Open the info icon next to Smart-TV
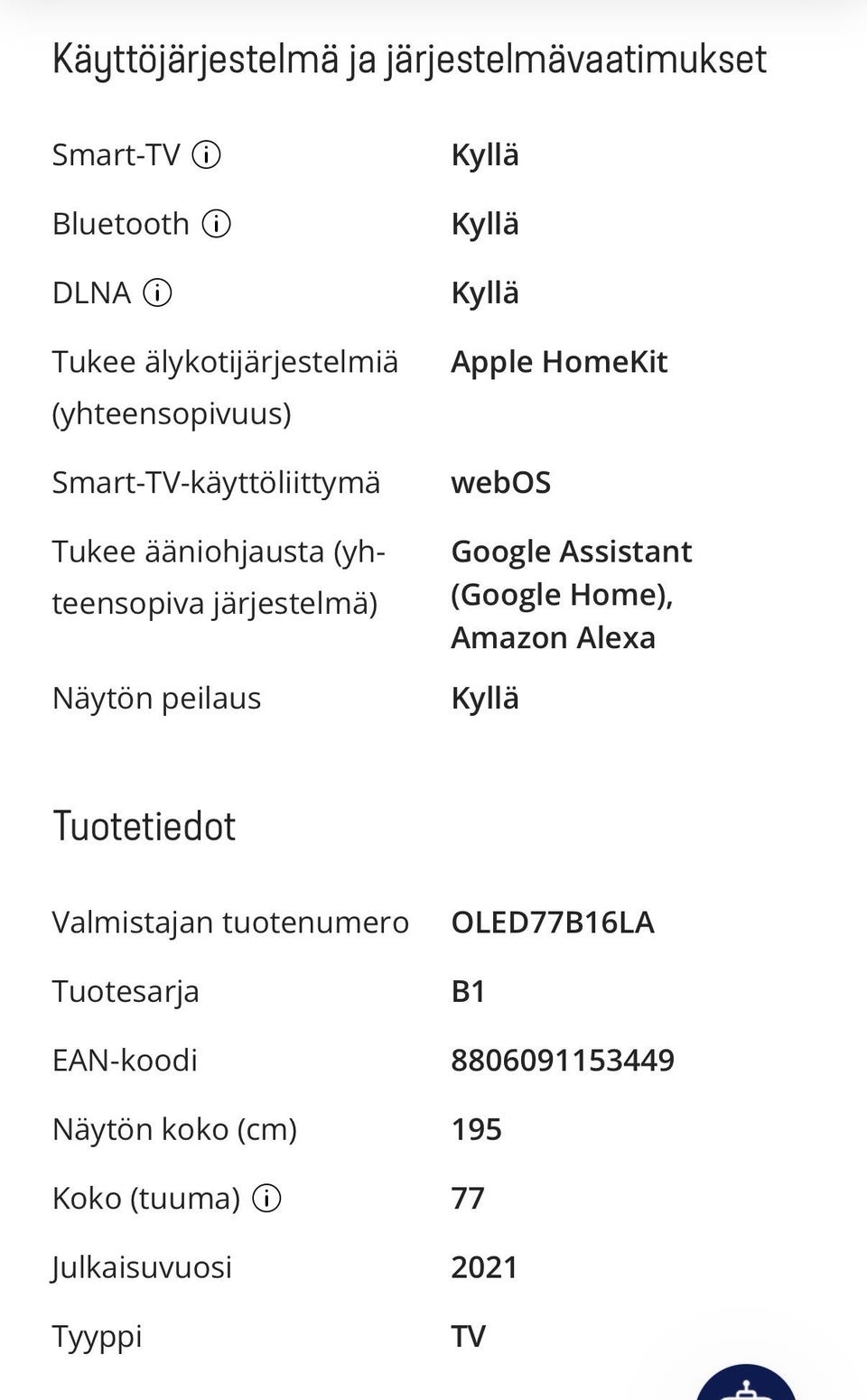The image size is (867, 1400). [x=207, y=155]
